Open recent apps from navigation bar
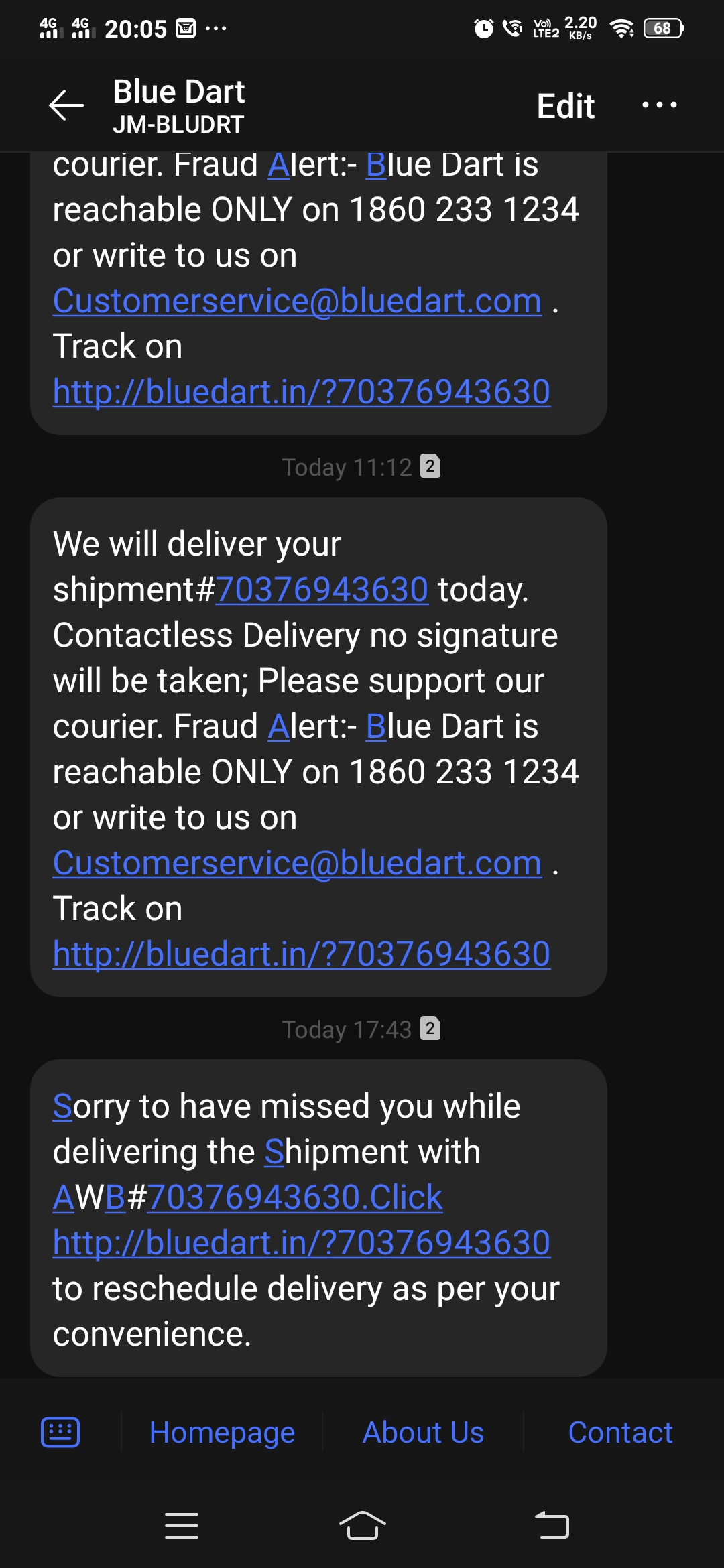The image size is (724, 1568). [182, 1526]
